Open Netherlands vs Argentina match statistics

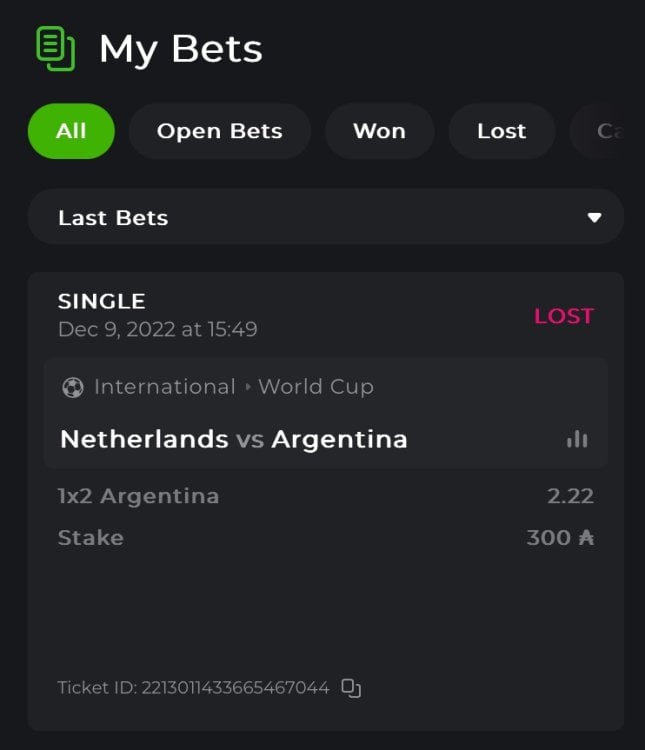(577, 439)
